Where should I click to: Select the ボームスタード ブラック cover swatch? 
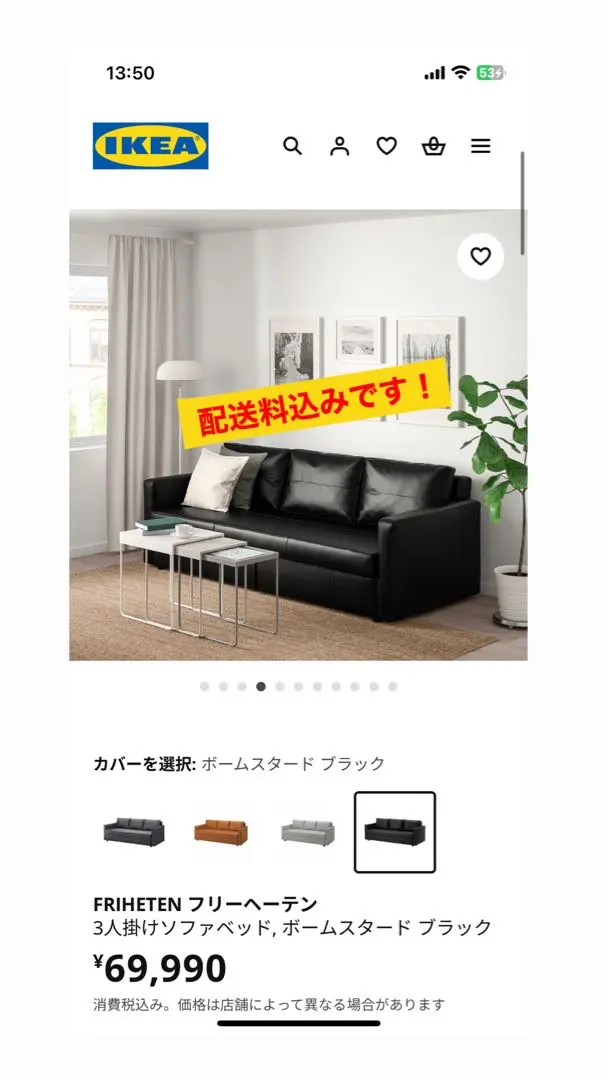[x=395, y=832]
